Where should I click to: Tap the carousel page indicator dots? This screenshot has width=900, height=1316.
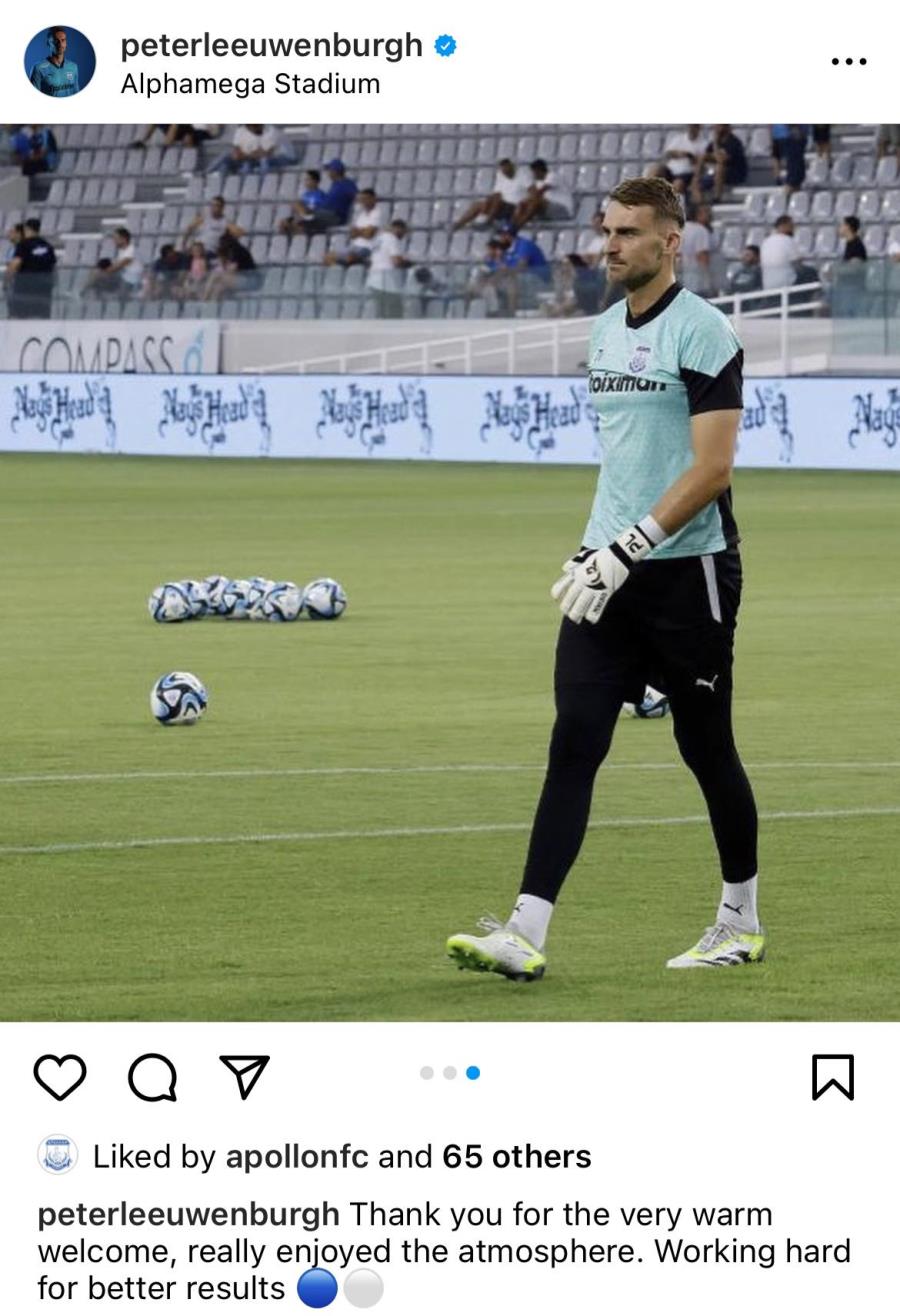tap(450, 1073)
